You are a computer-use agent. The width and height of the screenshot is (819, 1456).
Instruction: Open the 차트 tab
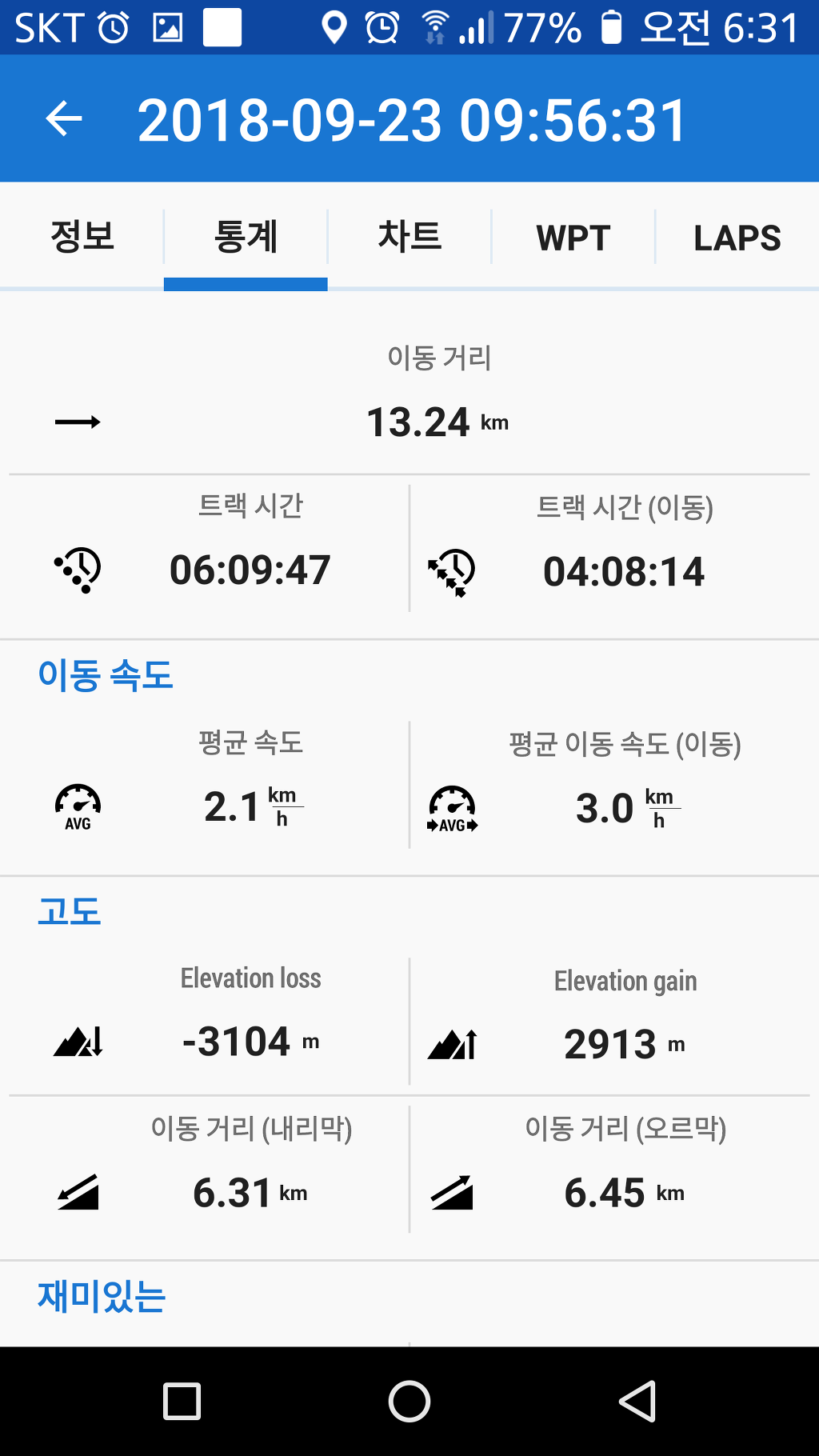pyautogui.click(x=409, y=238)
